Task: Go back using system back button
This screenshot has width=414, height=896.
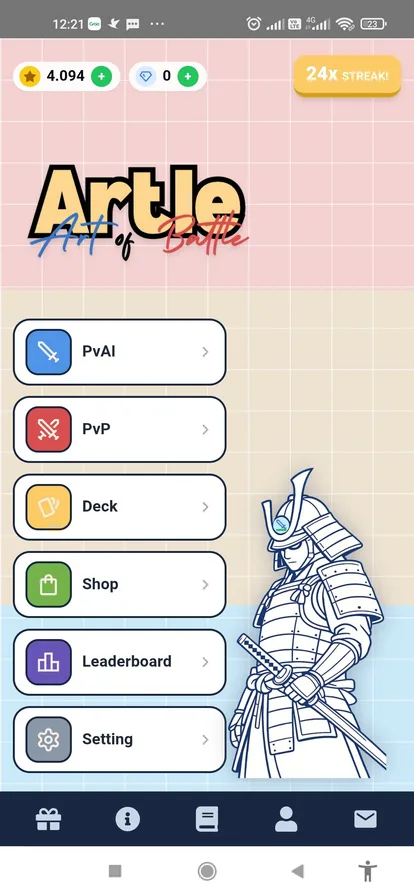Action: click(297, 871)
